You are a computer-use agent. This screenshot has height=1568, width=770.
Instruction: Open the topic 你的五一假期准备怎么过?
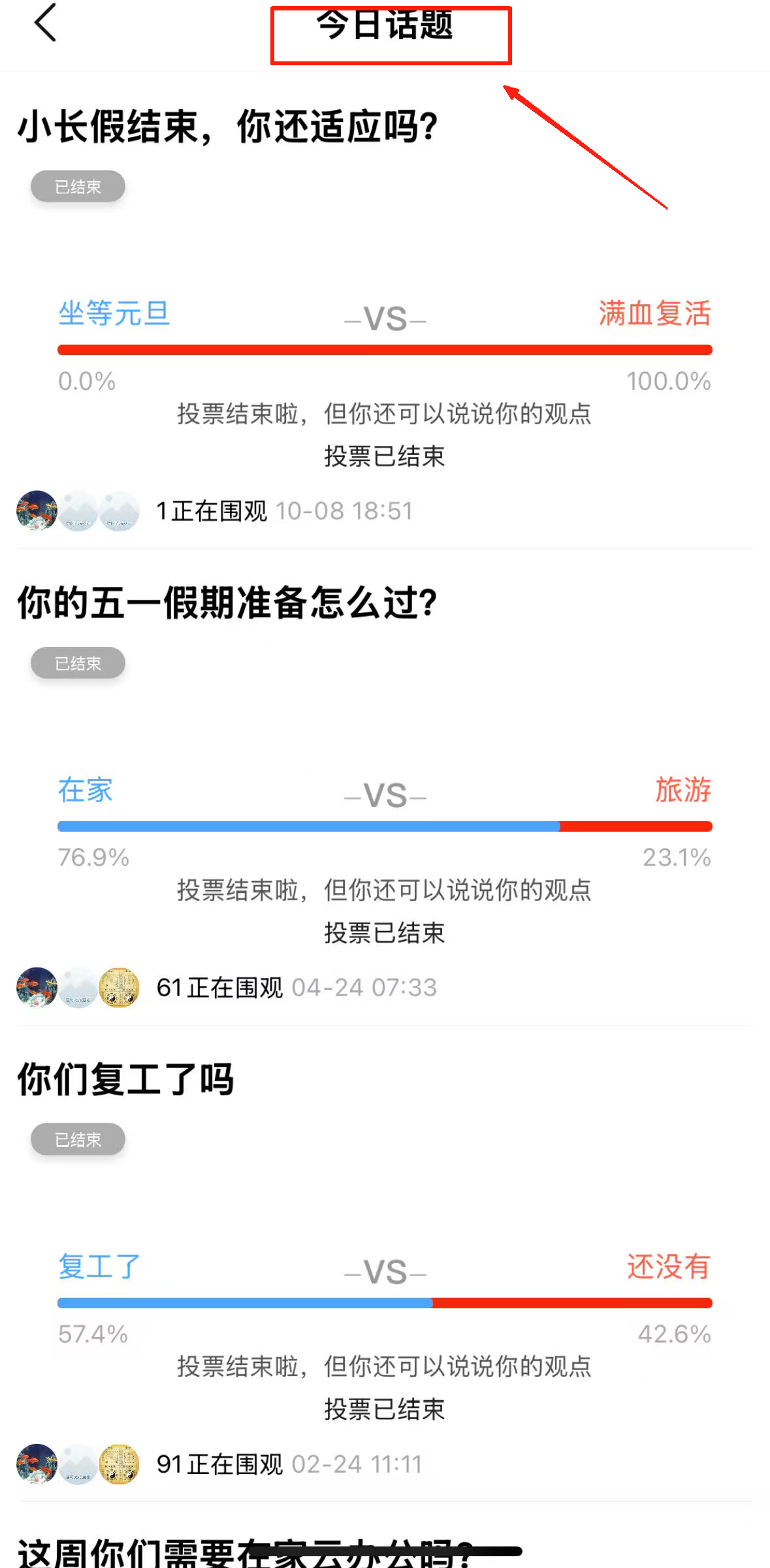click(227, 603)
